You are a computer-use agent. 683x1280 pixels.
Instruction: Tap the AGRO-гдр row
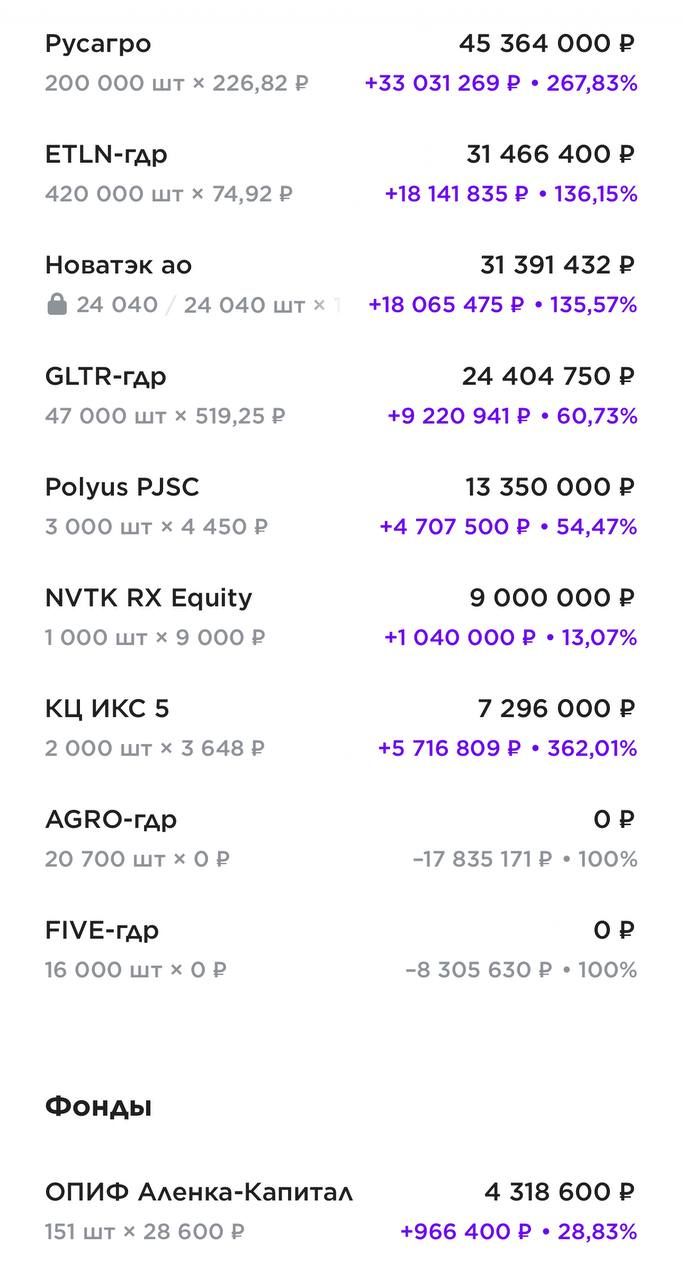[x=340, y=839]
